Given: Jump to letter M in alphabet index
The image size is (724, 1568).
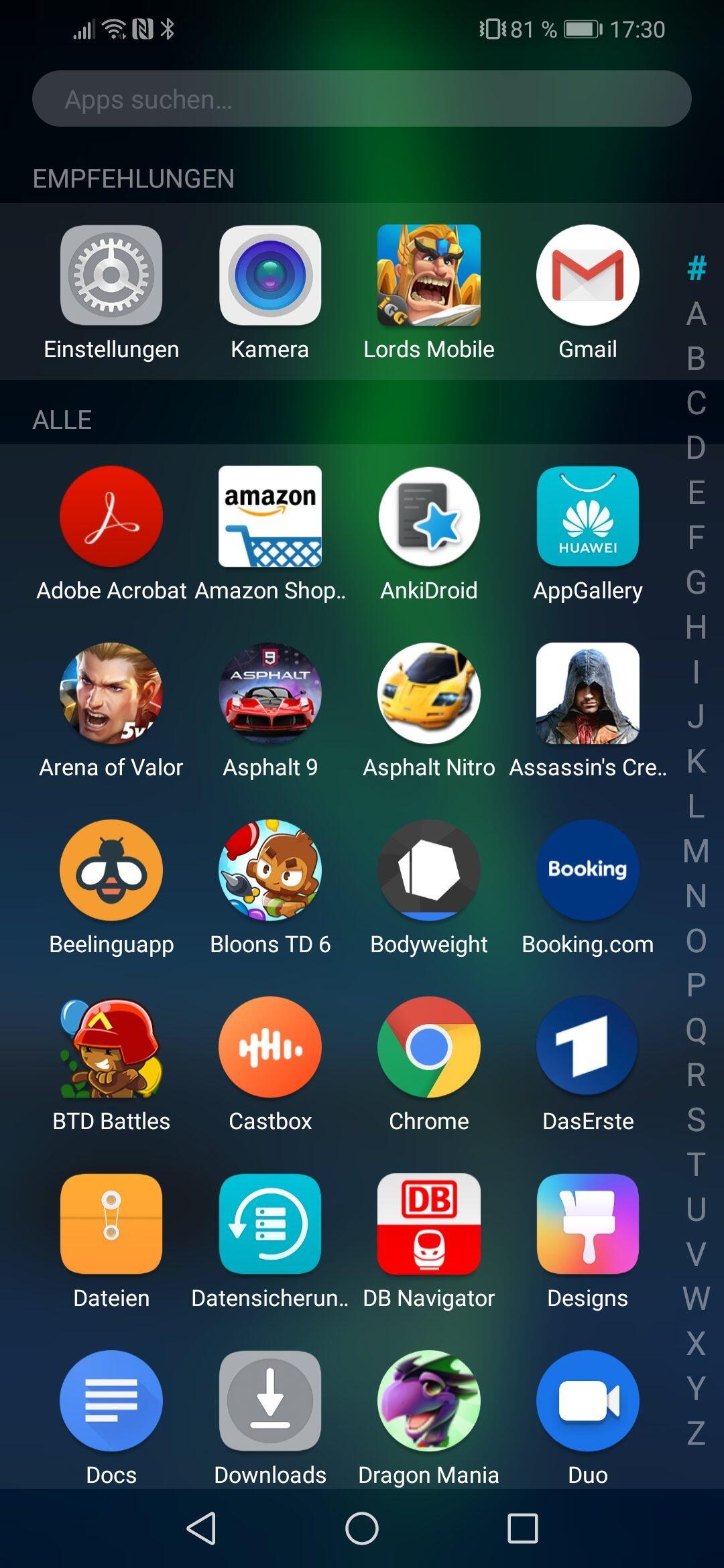Looking at the screenshot, I should point(696,851).
